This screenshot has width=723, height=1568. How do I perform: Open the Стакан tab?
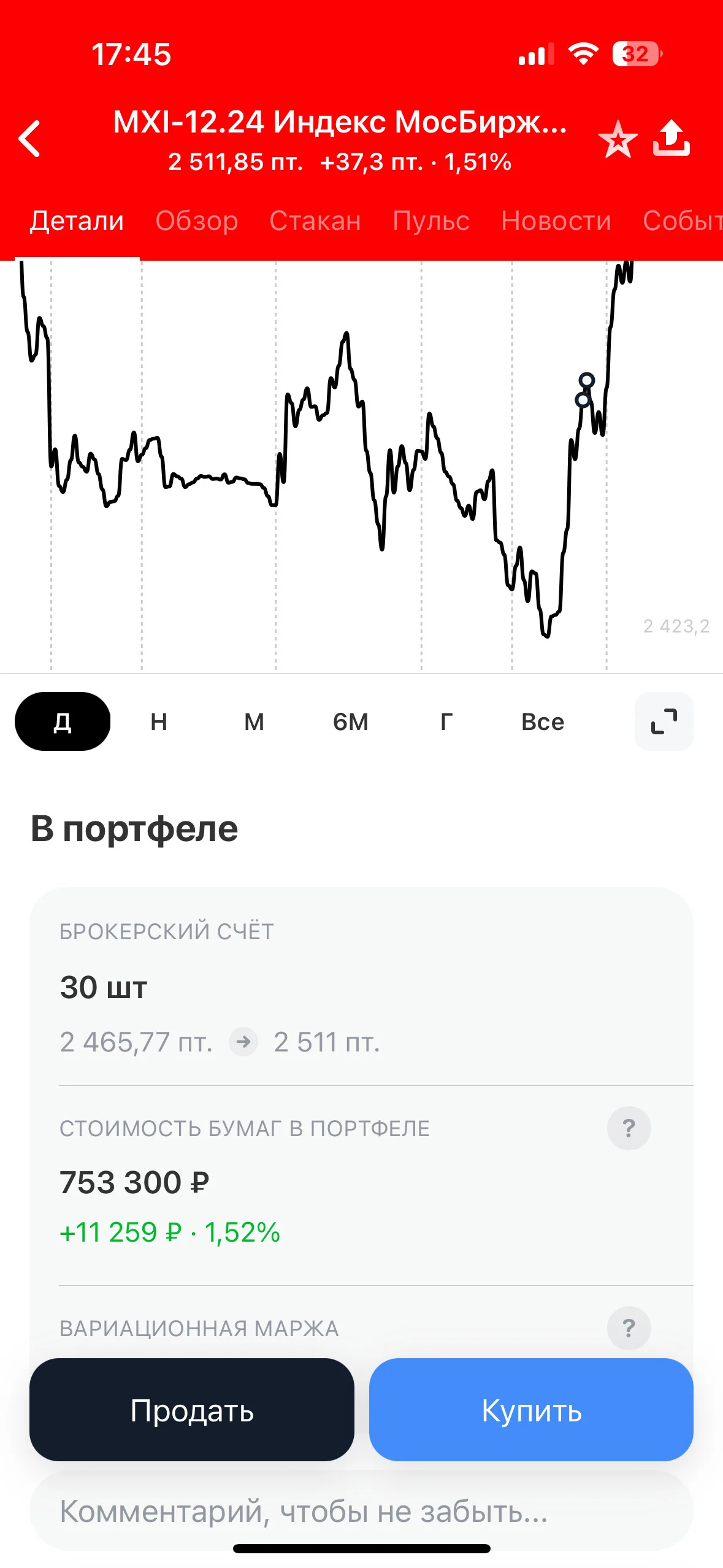point(315,221)
